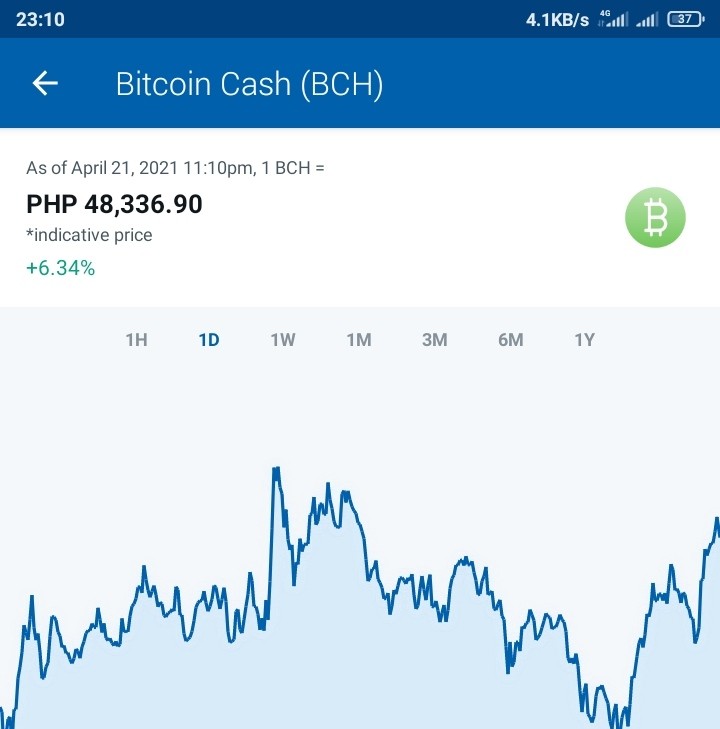Screen dimensions: 720x729
Task: Switch chart to 1H range
Action: coord(137,340)
